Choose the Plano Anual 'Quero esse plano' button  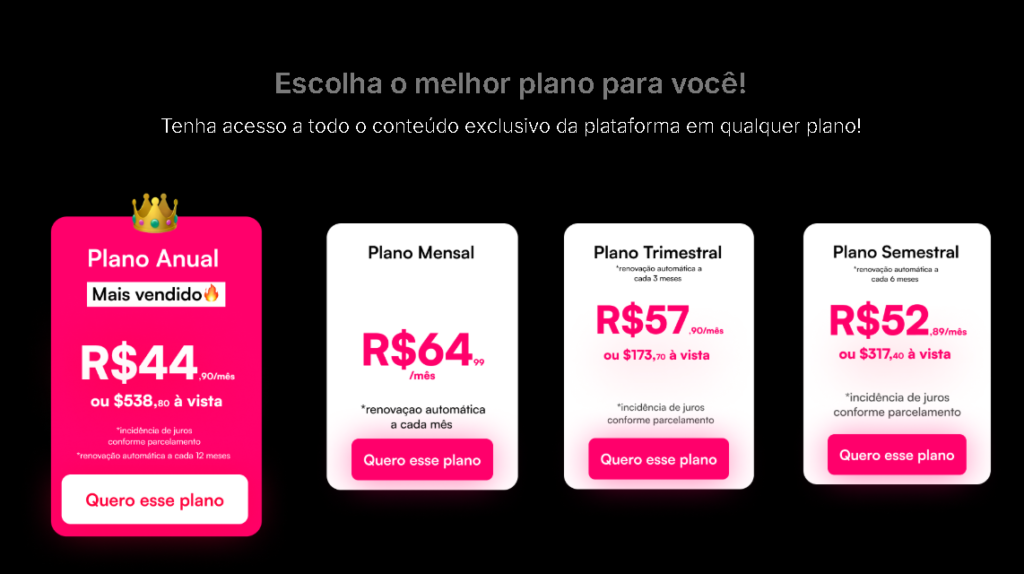(x=154, y=500)
